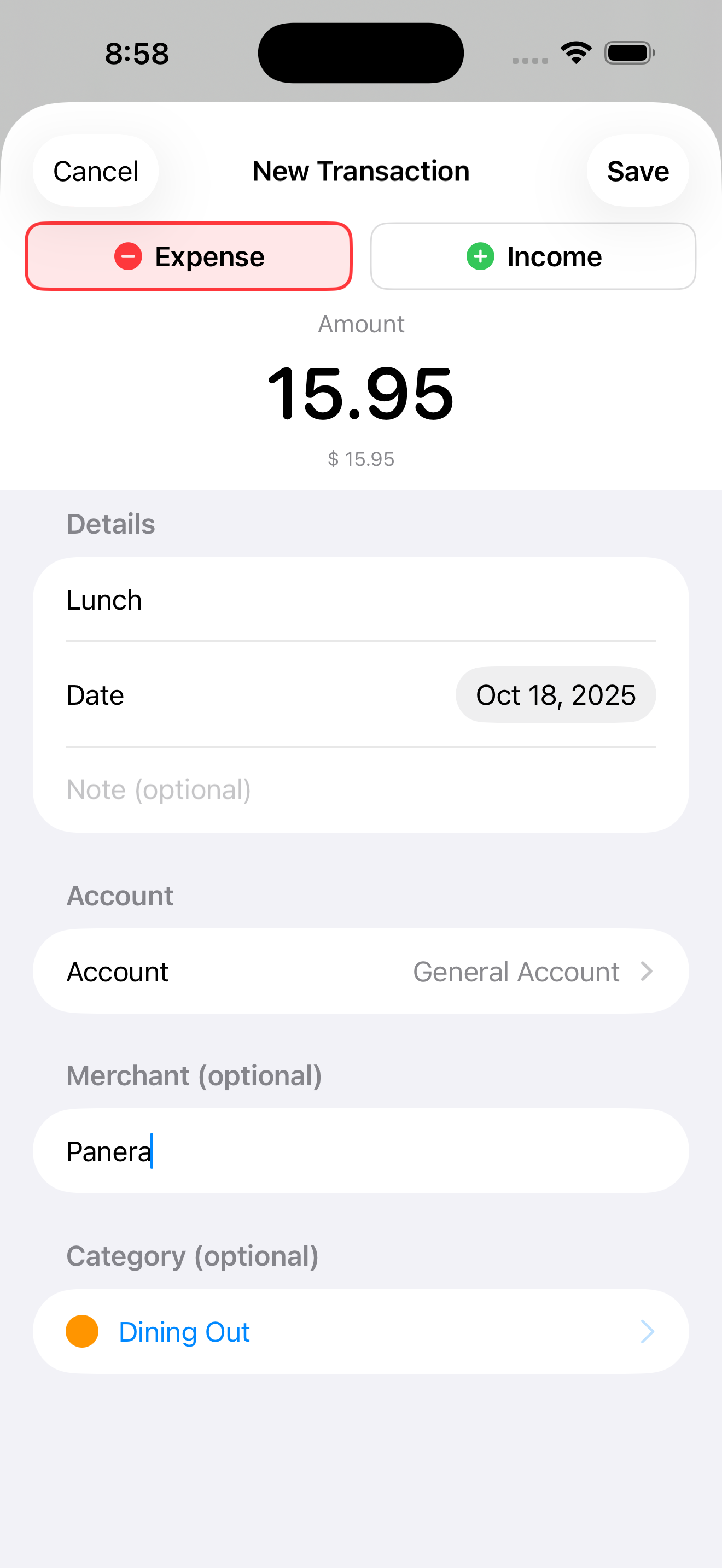Select the Expense transaction type
Image resolution: width=722 pixels, height=1568 pixels.
coord(189,256)
